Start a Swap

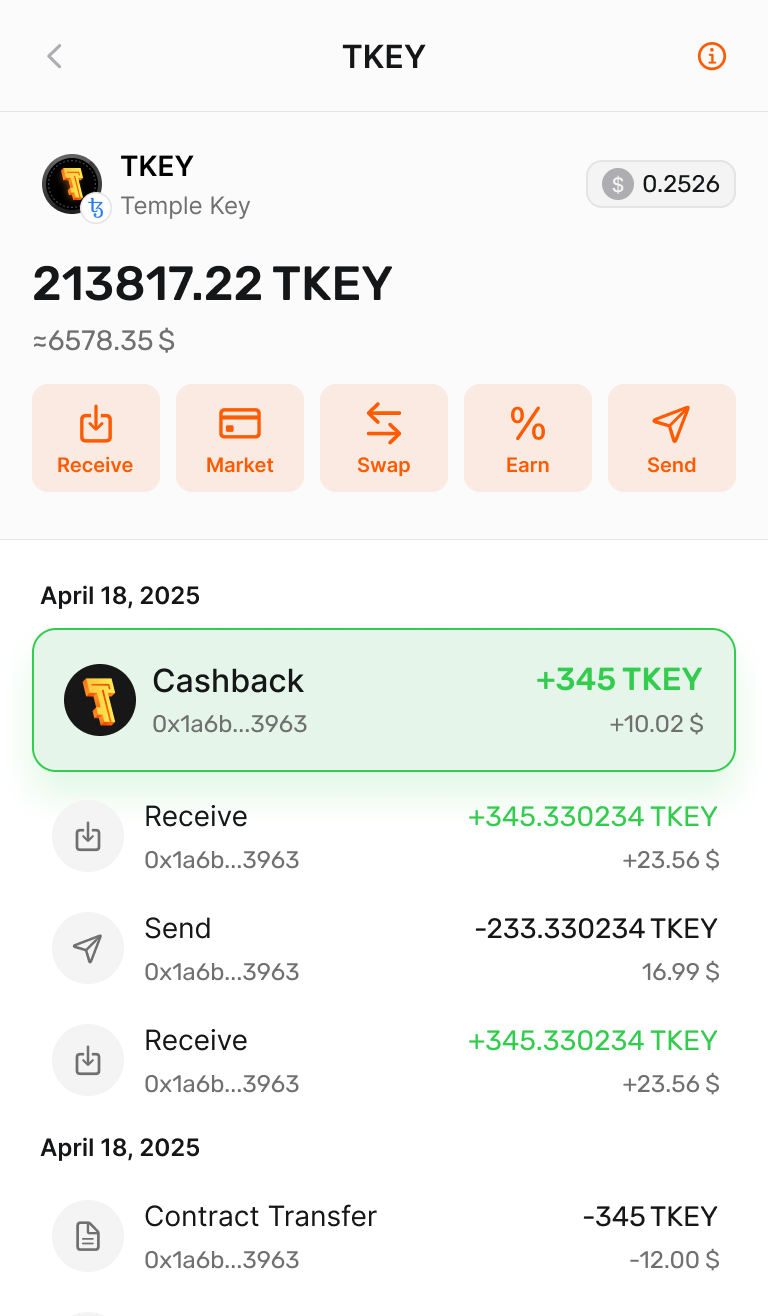384,438
